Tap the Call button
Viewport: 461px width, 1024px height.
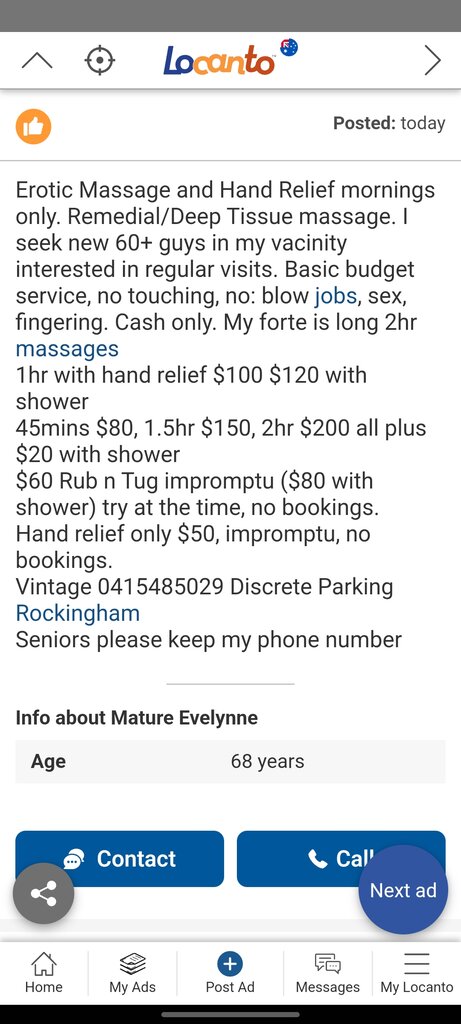coord(341,858)
